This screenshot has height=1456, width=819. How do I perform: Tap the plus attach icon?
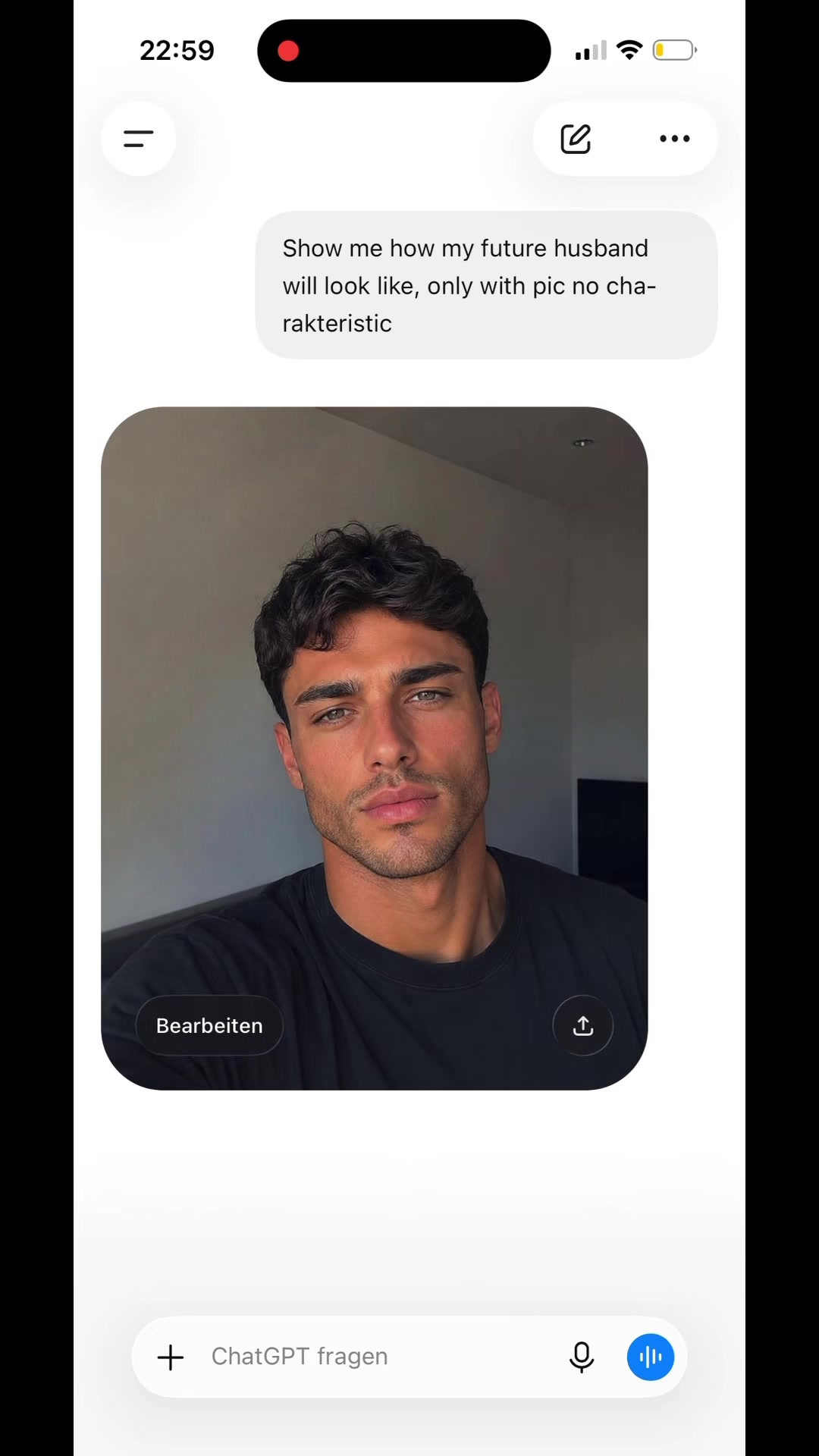(171, 1357)
